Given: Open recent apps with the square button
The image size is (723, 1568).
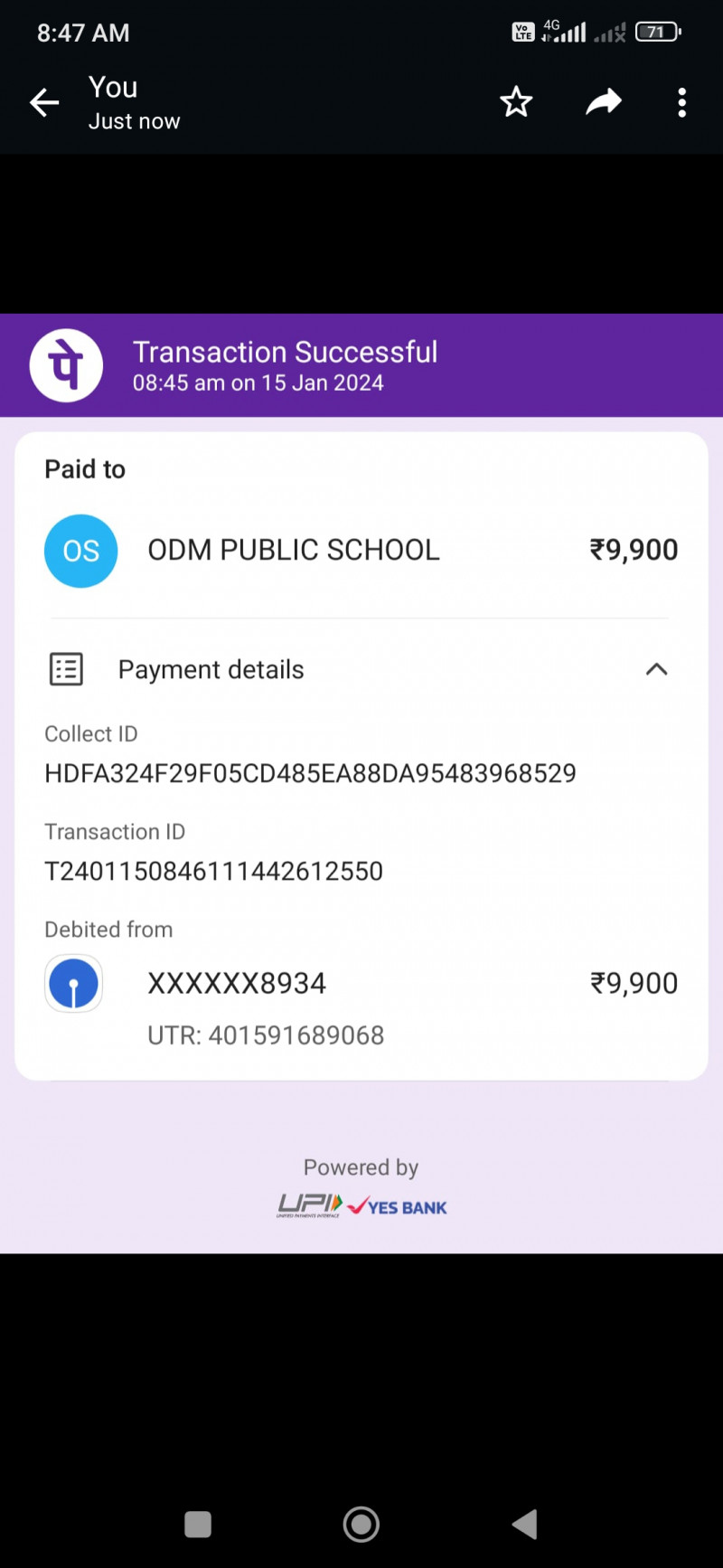Looking at the screenshot, I should click(x=198, y=1525).
